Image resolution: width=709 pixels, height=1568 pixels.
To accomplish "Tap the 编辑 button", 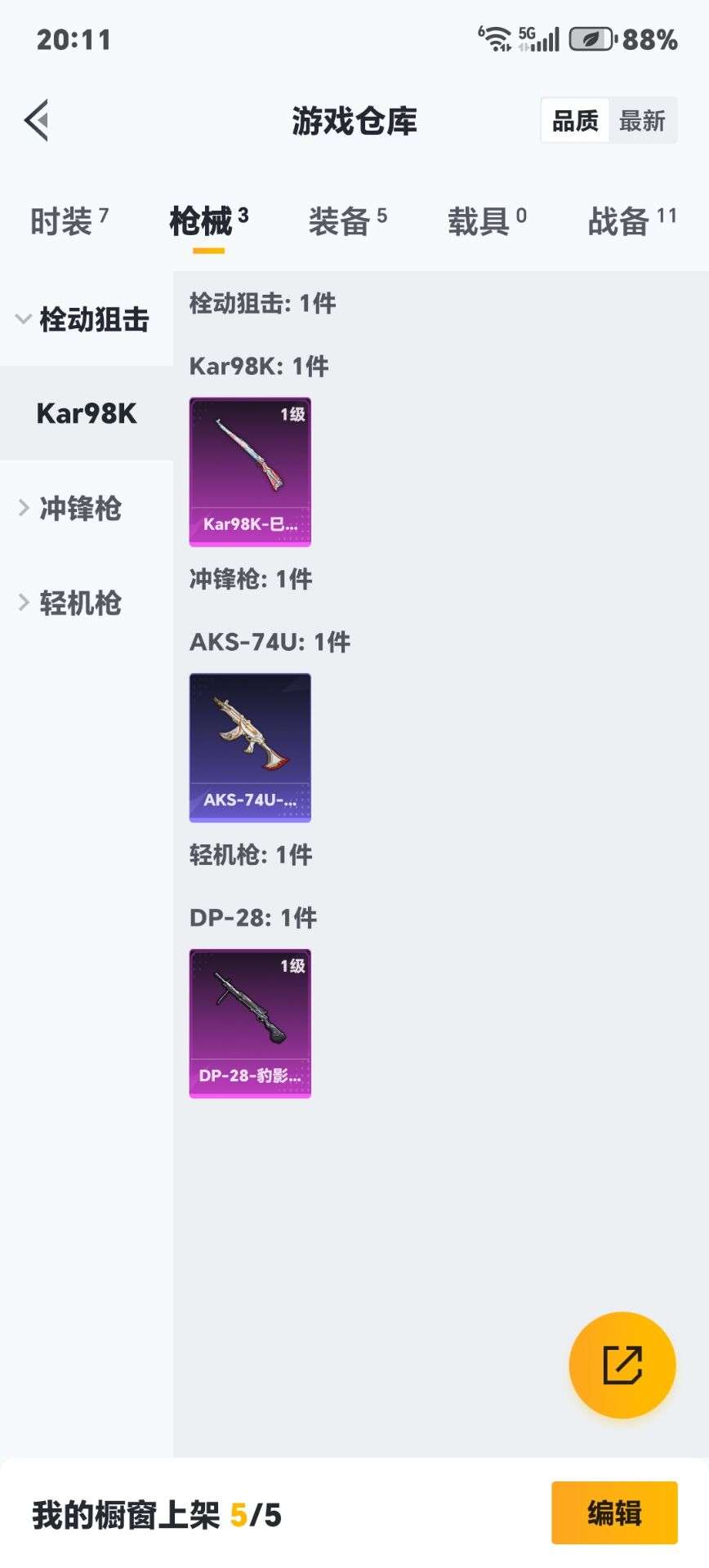I will 614,1513.
